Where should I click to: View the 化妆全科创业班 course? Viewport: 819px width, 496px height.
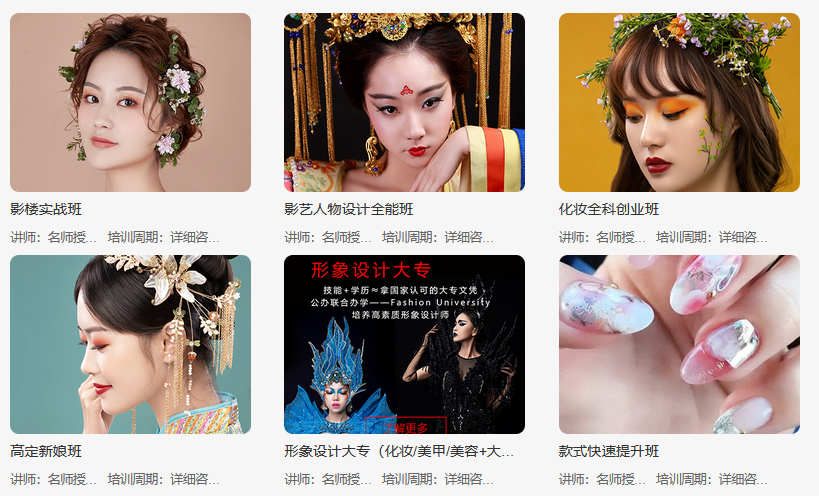coord(679,102)
